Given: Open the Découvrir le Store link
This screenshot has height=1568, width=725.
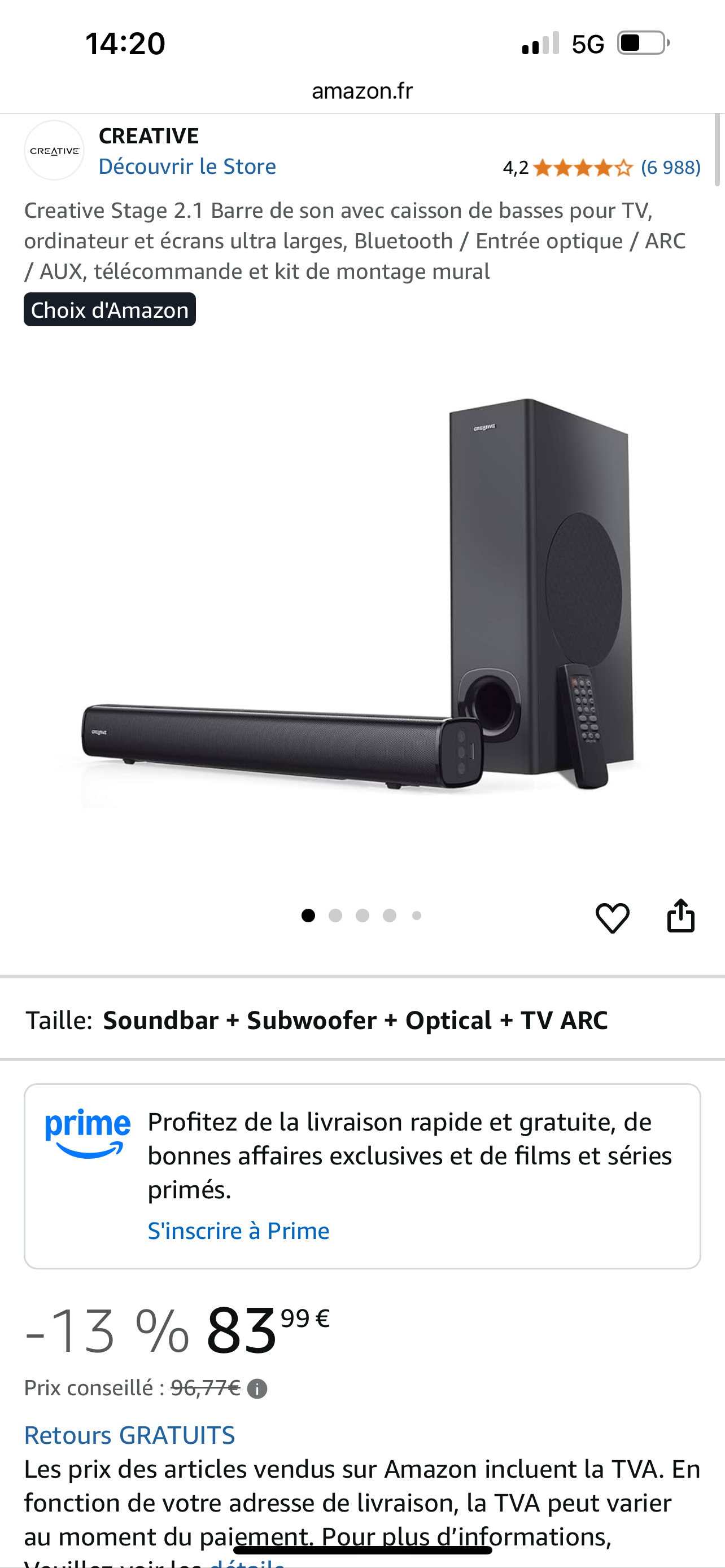Looking at the screenshot, I should (187, 166).
